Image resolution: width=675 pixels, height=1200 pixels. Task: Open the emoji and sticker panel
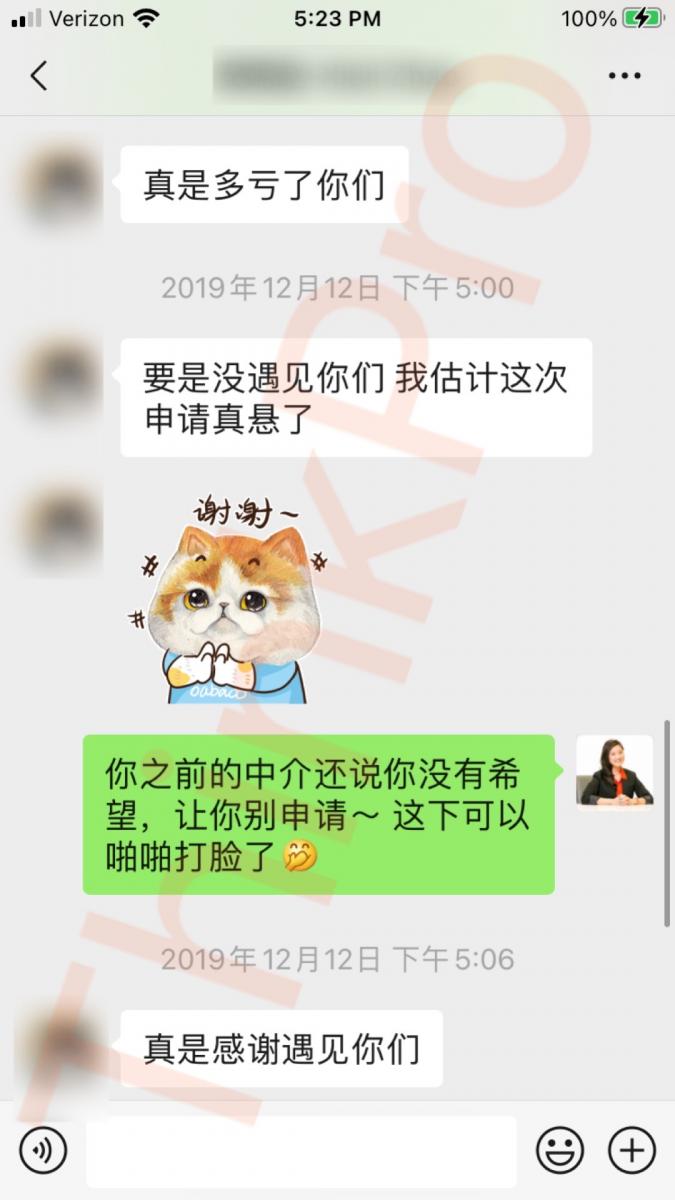pyautogui.click(x=559, y=1150)
